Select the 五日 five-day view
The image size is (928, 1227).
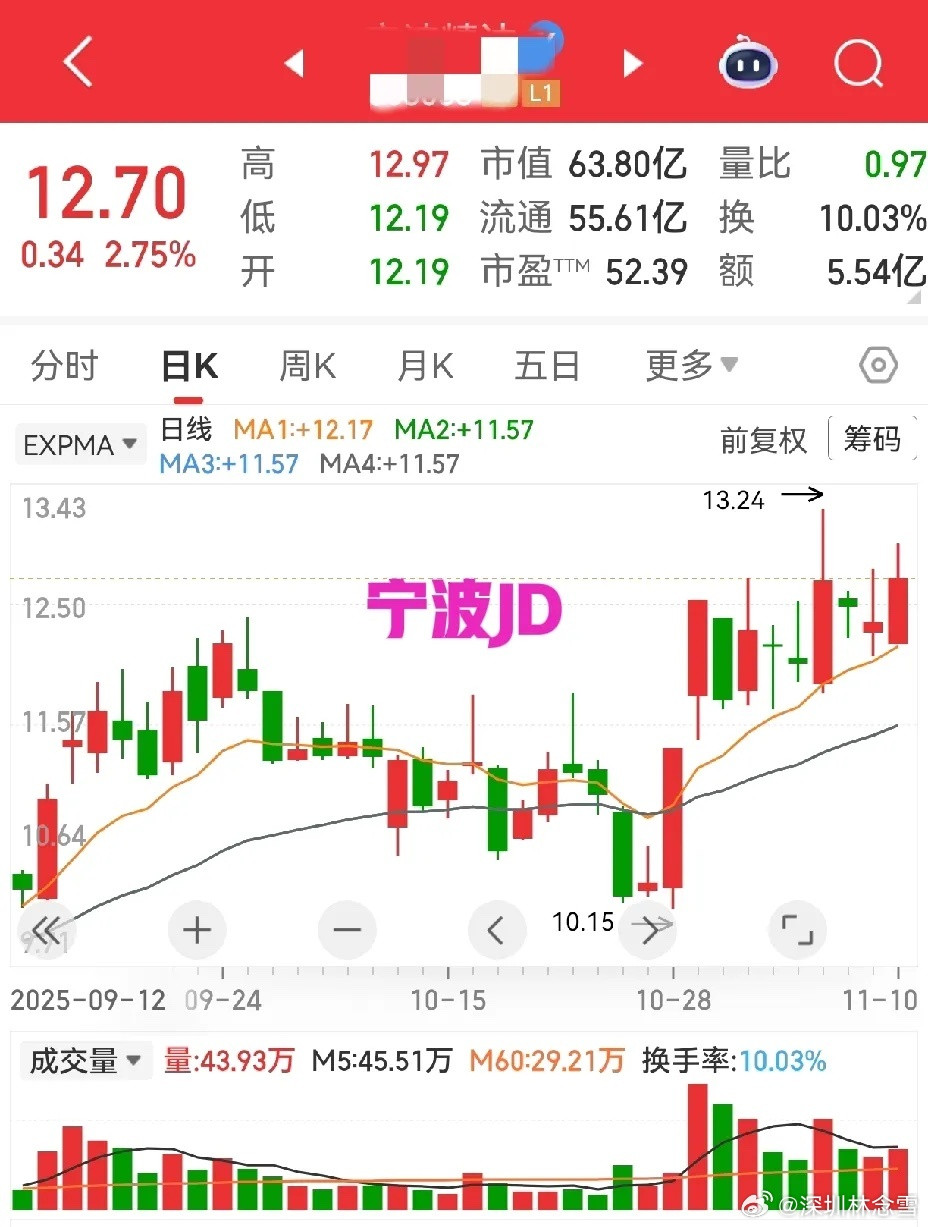[546, 365]
